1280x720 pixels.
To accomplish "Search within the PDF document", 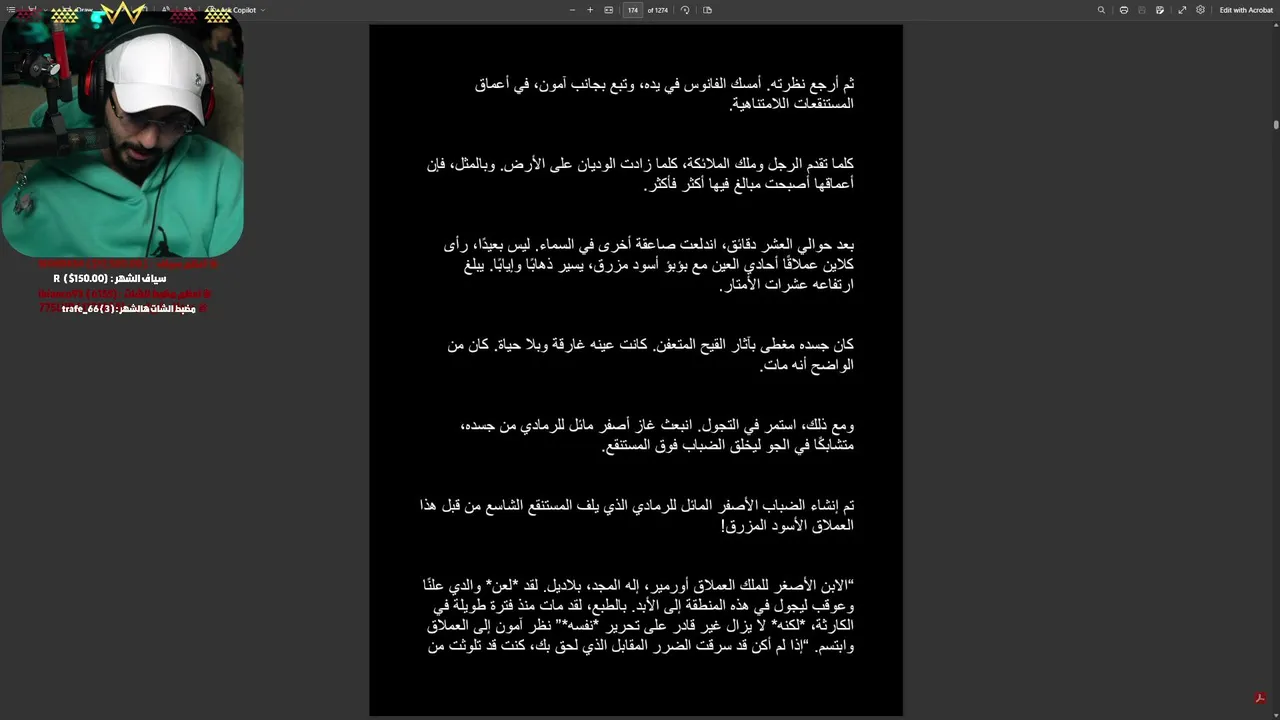I will click(x=1101, y=10).
